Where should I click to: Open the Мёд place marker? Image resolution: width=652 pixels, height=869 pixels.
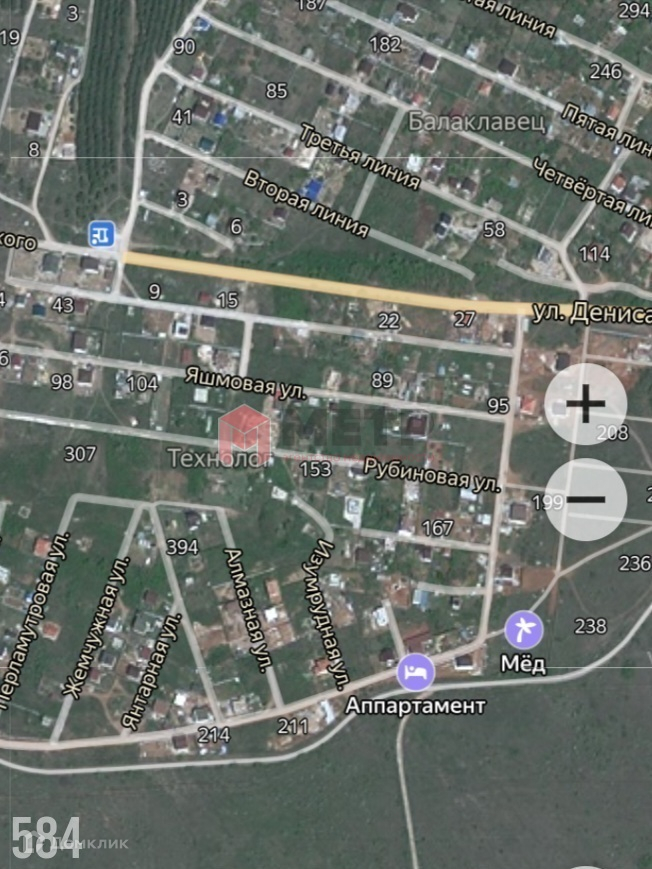click(522, 630)
